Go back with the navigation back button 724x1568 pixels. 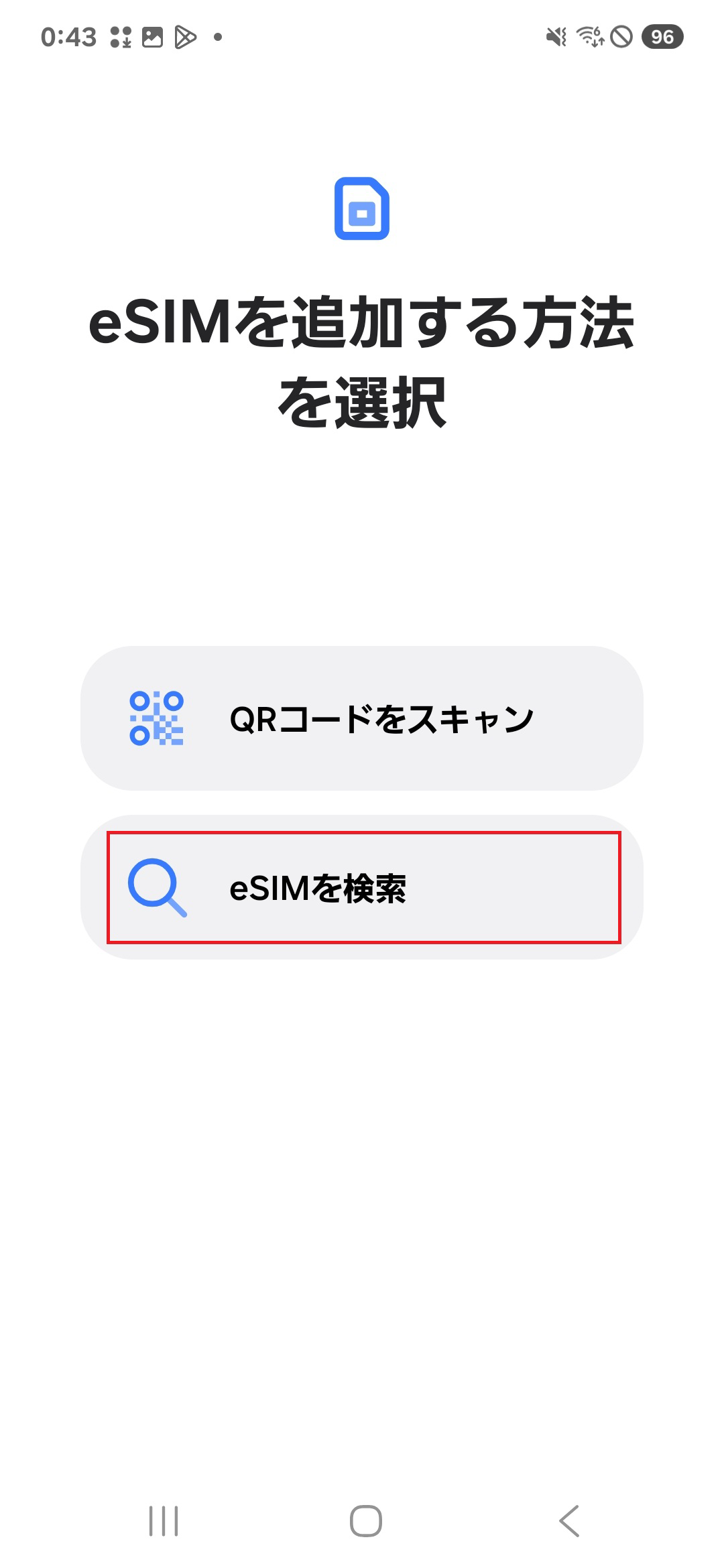click(569, 1521)
